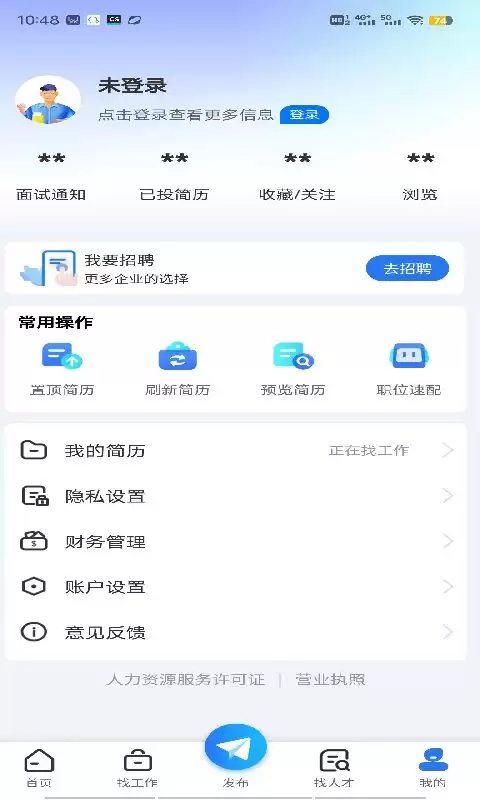The height and width of the screenshot is (800, 480).
Task: Open the 我的简历 row
Action: click(x=236, y=451)
